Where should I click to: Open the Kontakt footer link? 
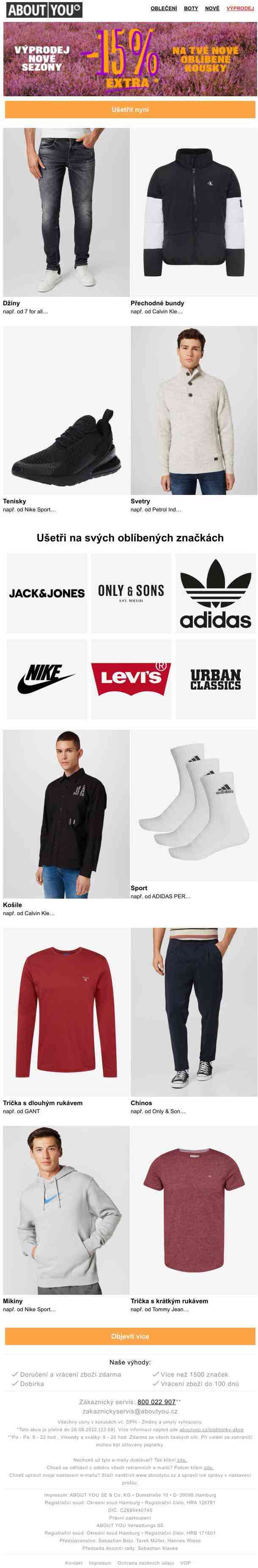(74, 1563)
